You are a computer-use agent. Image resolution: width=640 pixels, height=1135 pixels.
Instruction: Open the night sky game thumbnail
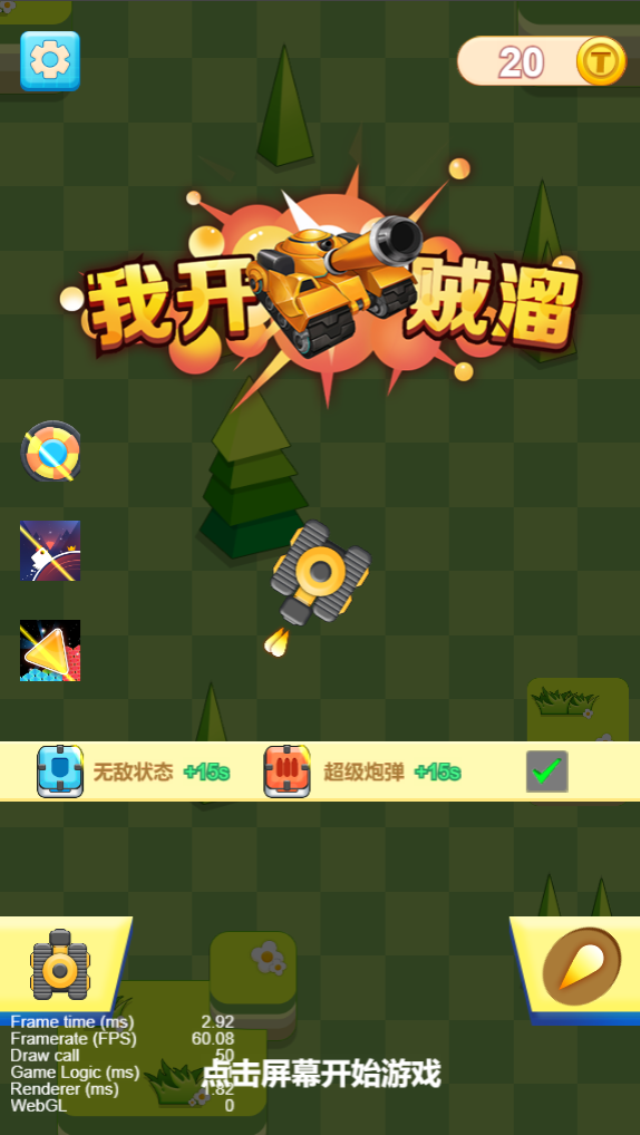[x=50, y=551]
